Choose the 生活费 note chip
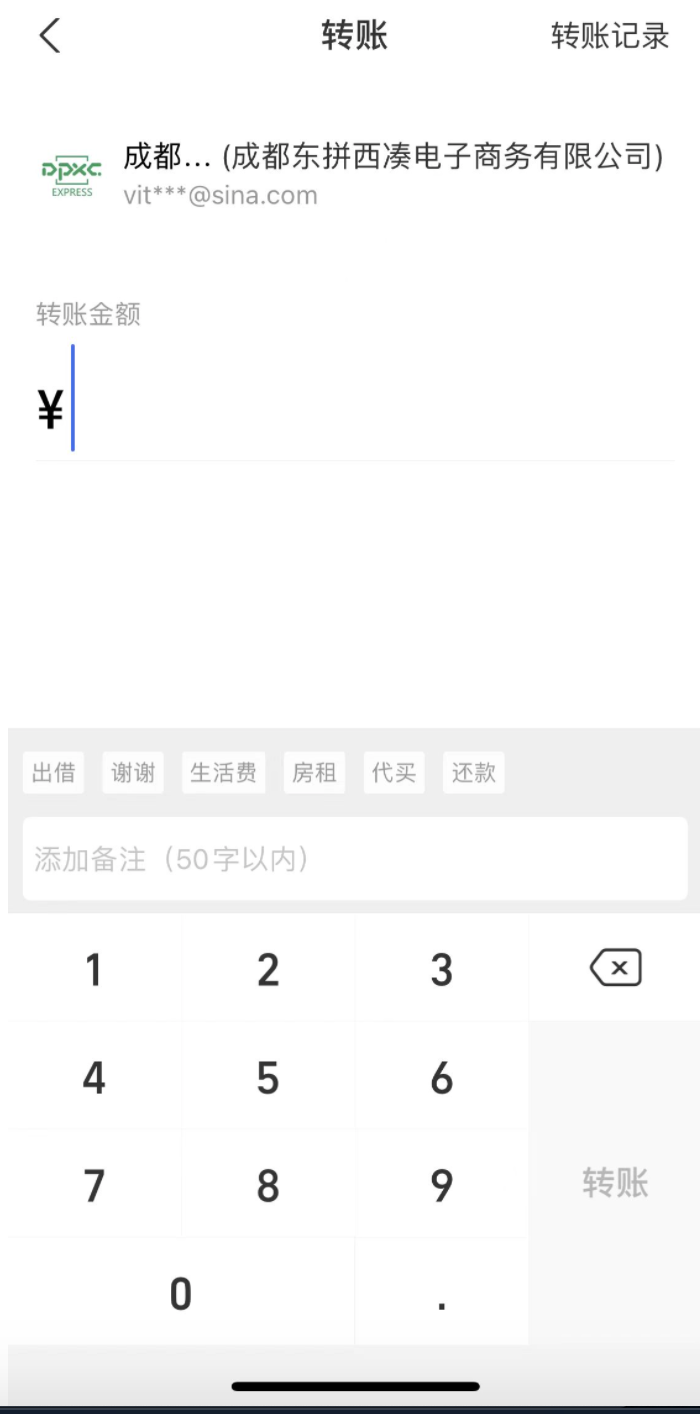Viewport: 700px width, 1414px height. (223, 773)
